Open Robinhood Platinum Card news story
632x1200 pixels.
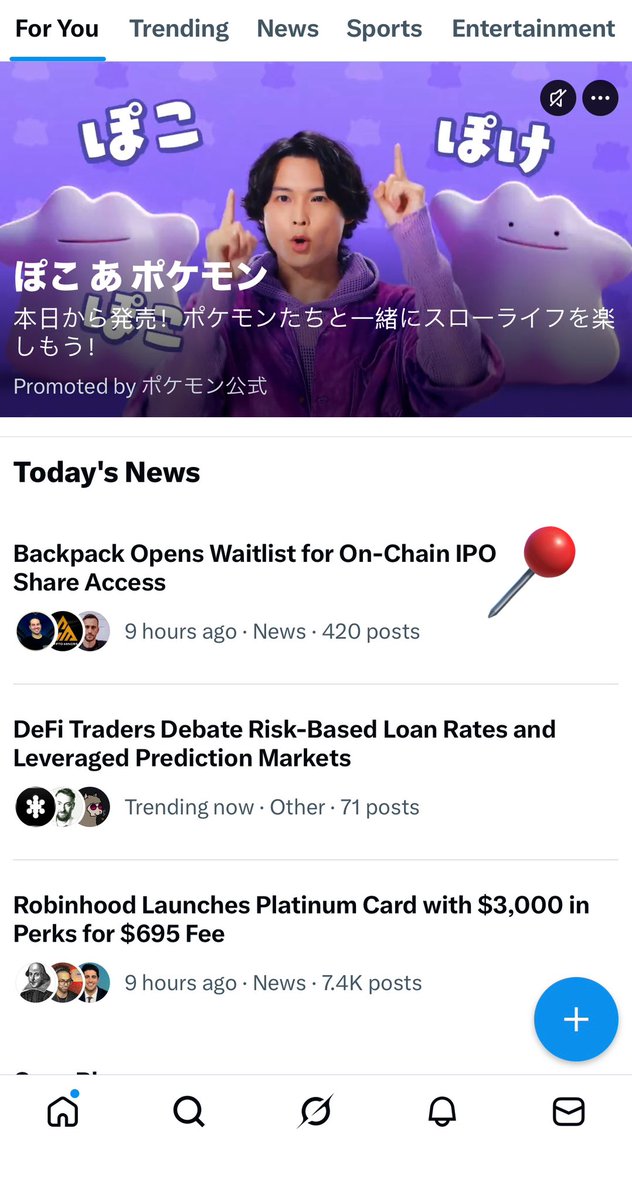pos(300,919)
